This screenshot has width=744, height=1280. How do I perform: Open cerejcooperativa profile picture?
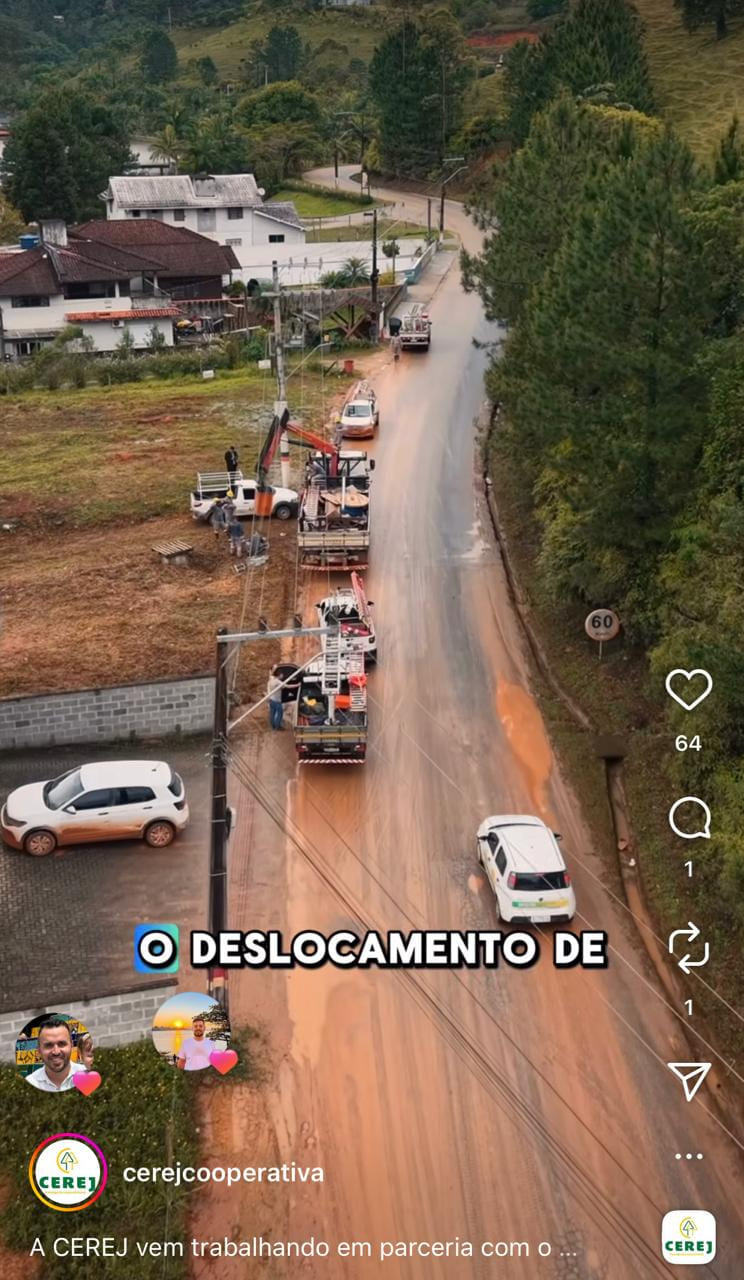pyautogui.click(x=68, y=1172)
